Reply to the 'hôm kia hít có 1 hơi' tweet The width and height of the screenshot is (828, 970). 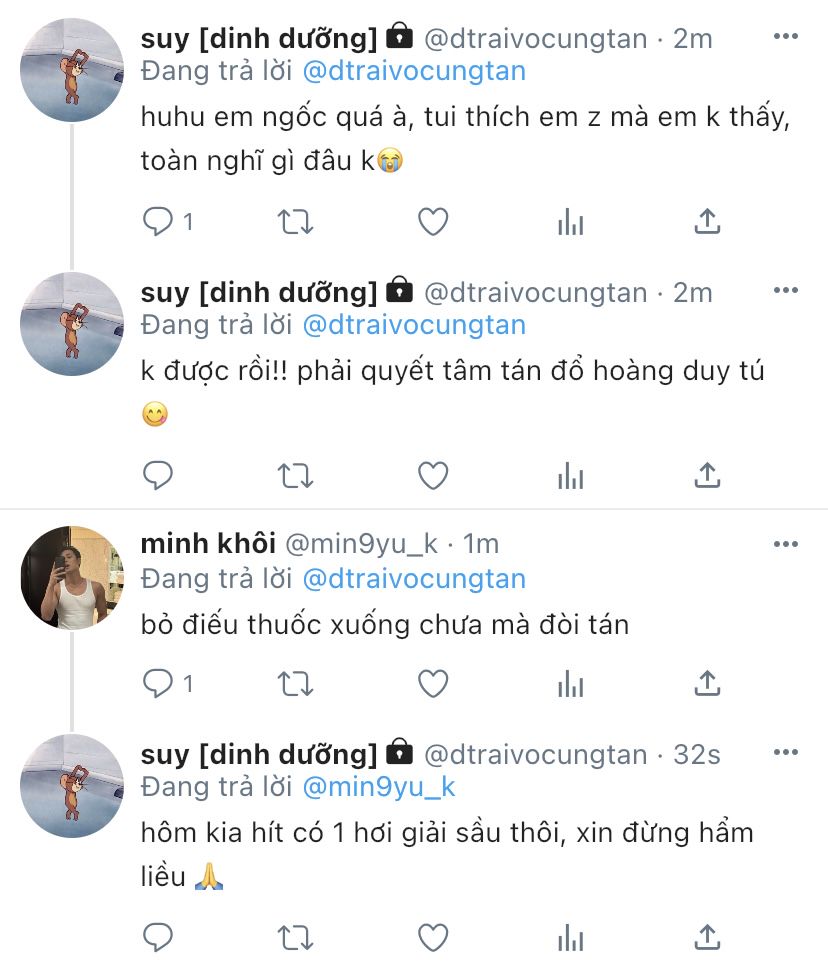(158, 938)
